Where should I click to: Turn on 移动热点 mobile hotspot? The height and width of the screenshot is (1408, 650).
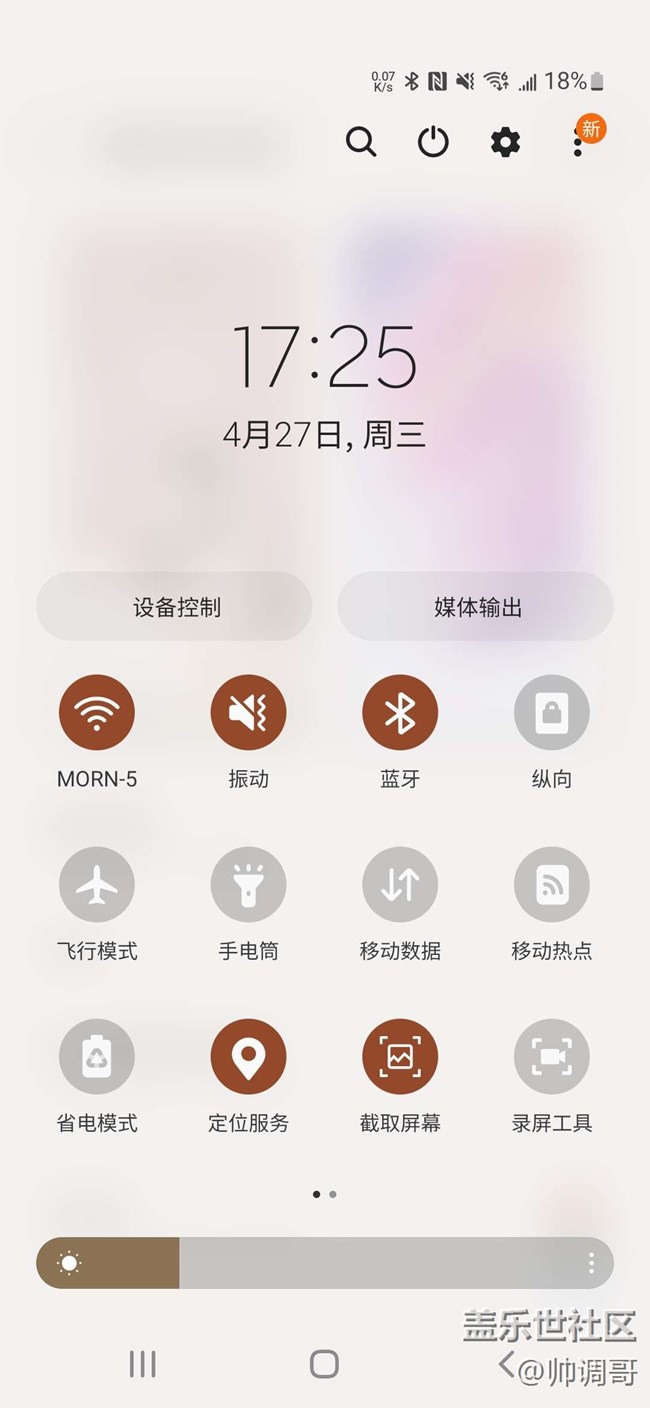551,885
